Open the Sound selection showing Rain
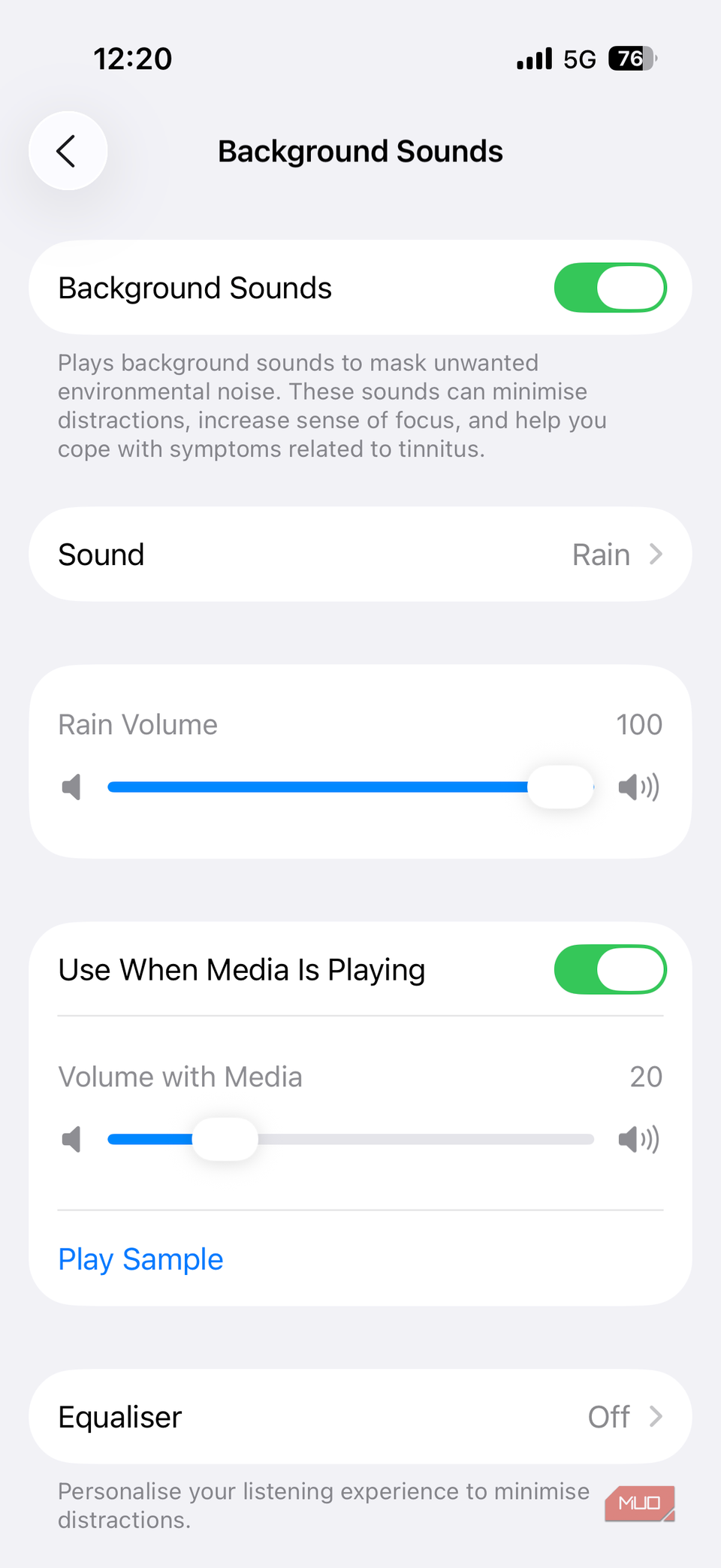 point(359,554)
